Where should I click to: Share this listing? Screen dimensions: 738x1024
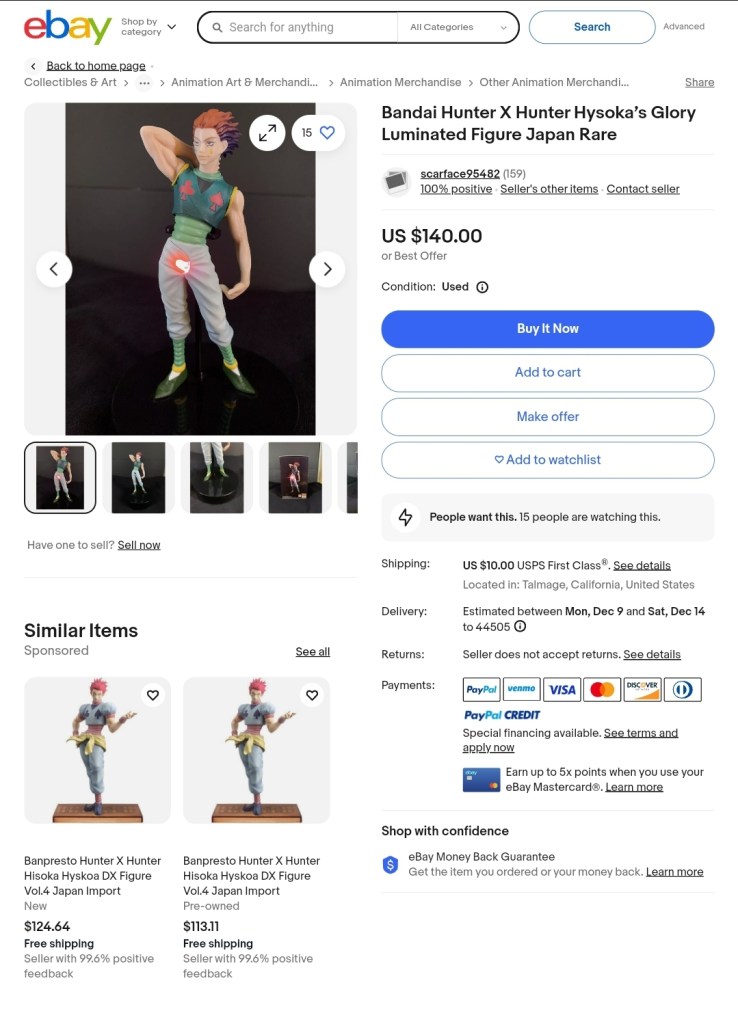click(x=699, y=83)
